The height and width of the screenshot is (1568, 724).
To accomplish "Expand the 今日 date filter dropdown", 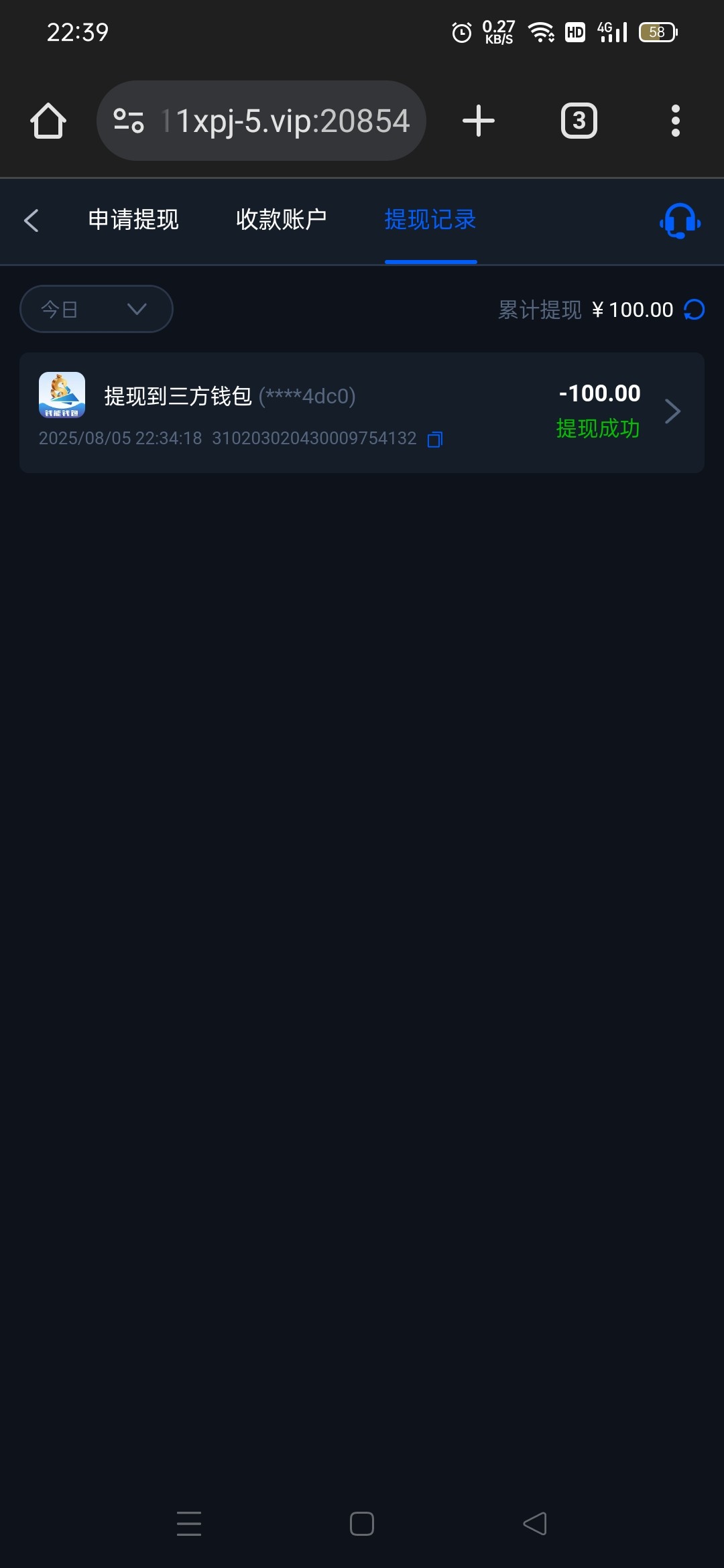I will coord(97,309).
